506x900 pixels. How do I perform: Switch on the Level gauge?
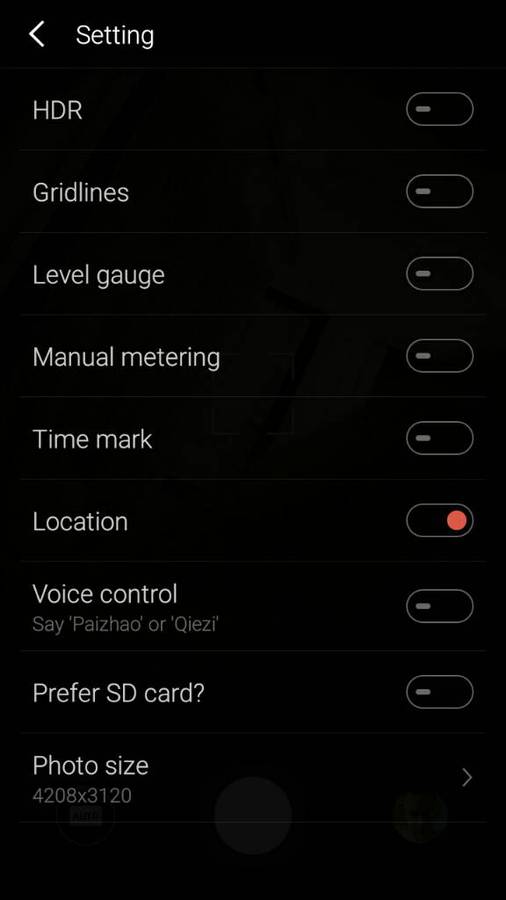pos(439,274)
